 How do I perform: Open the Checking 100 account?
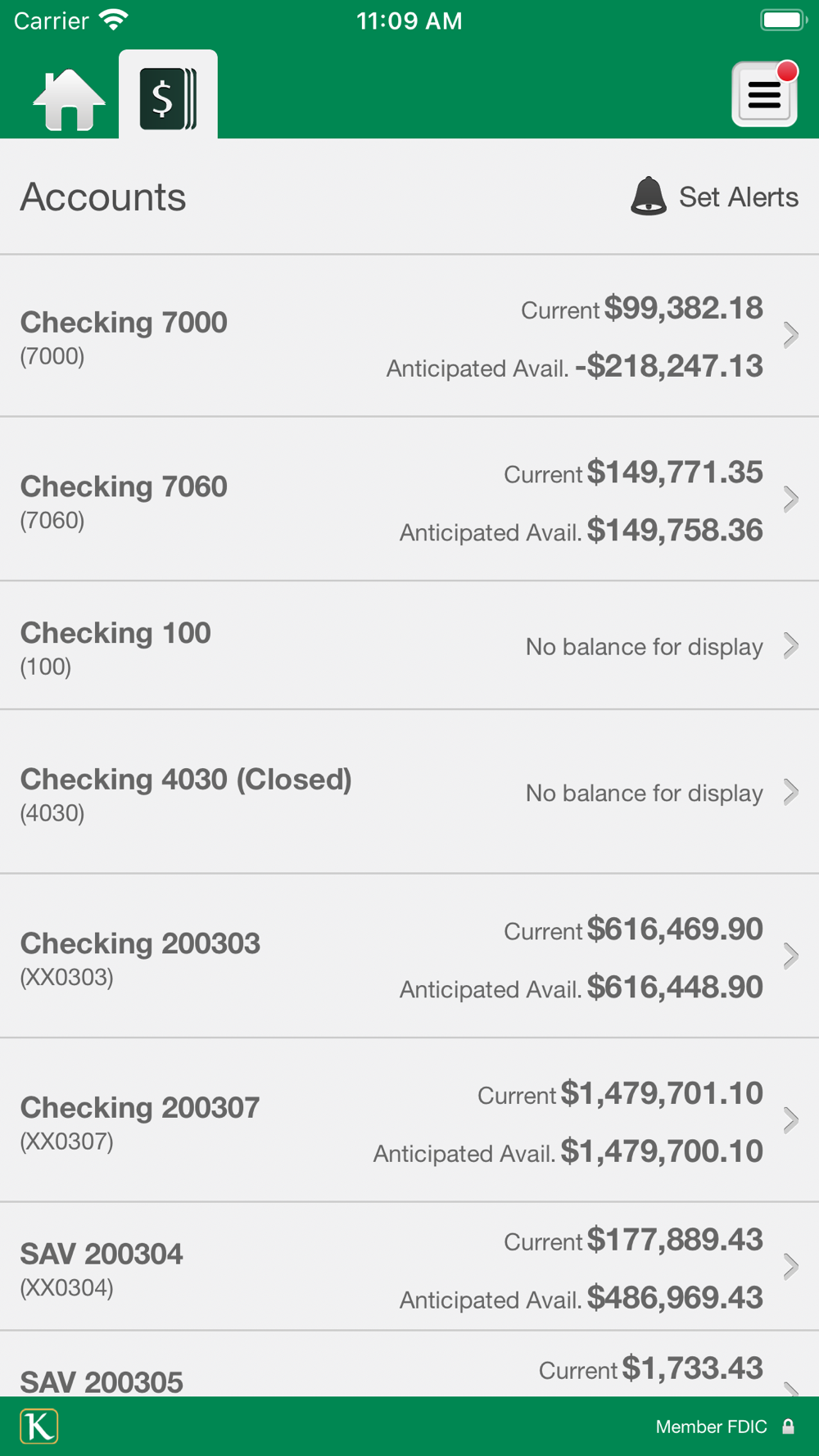409,646
